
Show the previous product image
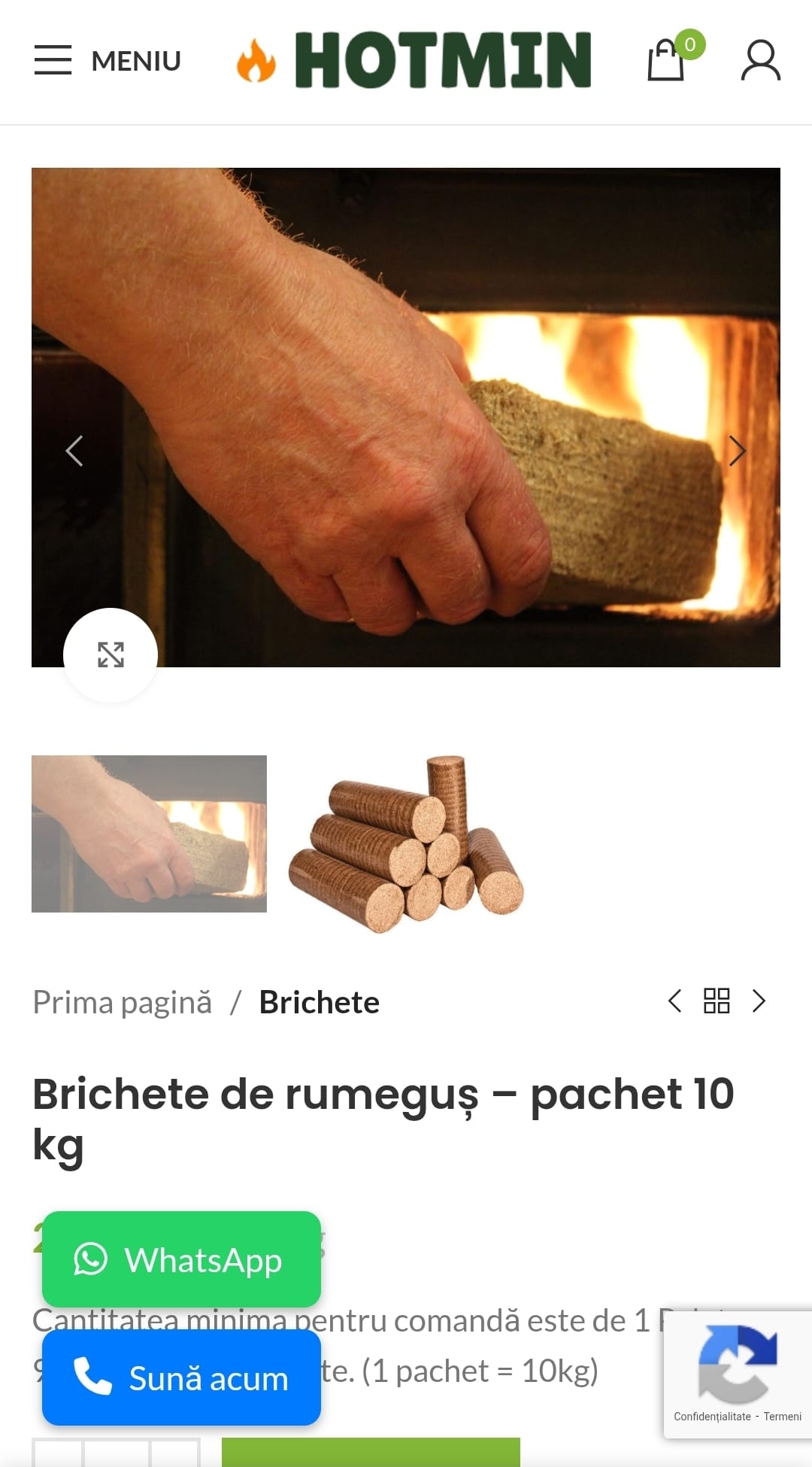coord(74,451)
